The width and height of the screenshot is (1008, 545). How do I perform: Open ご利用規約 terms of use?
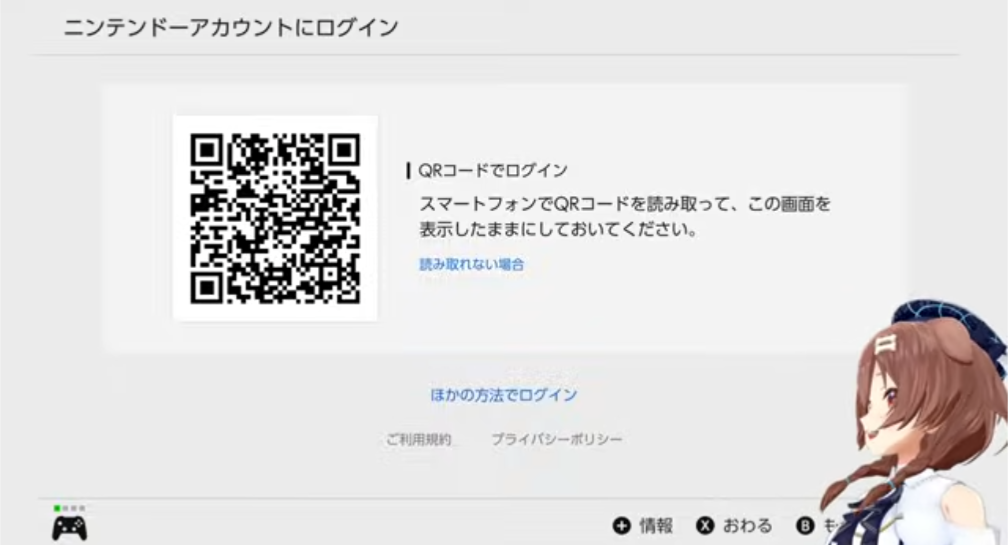pyautogui.click(x=418, y=440)
